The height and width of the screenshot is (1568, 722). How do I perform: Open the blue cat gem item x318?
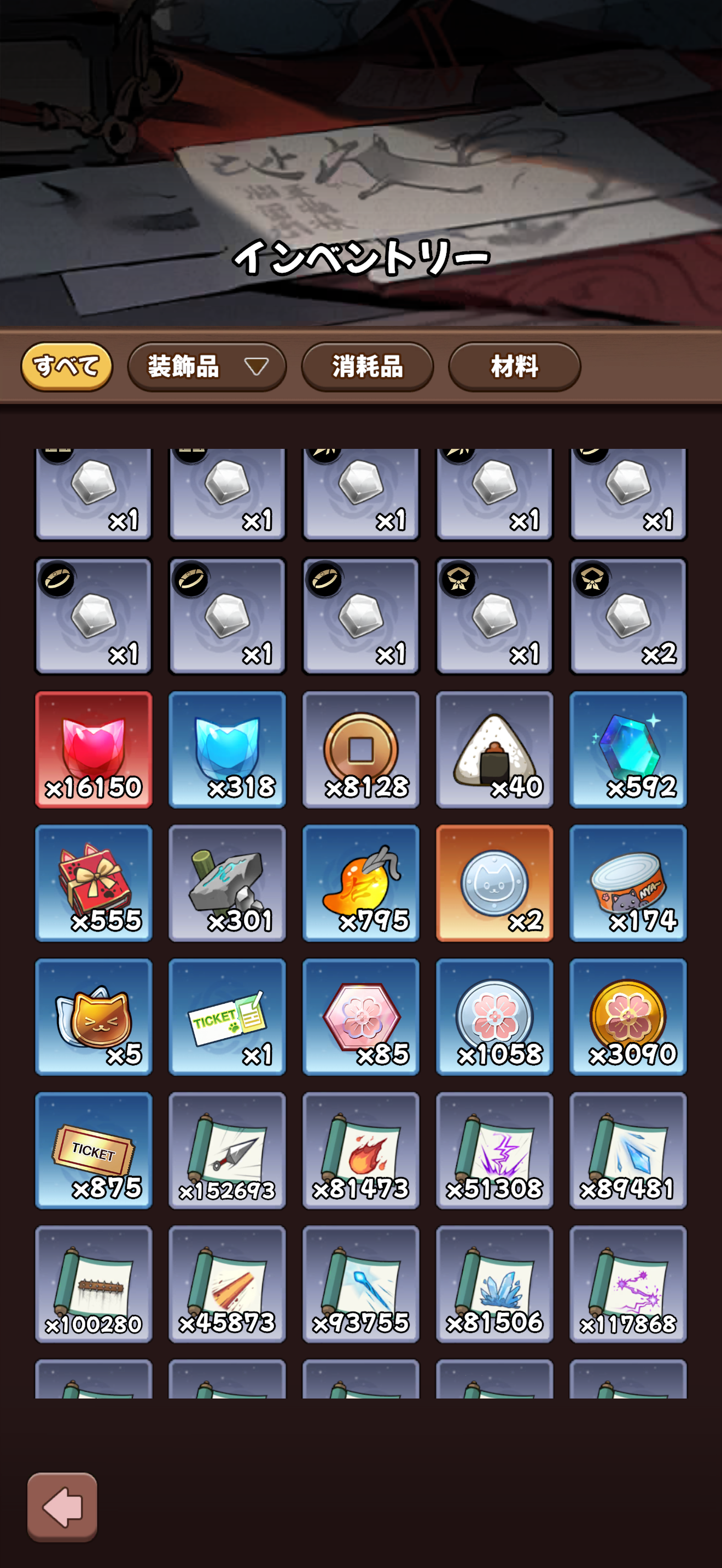tap(227, 750)
